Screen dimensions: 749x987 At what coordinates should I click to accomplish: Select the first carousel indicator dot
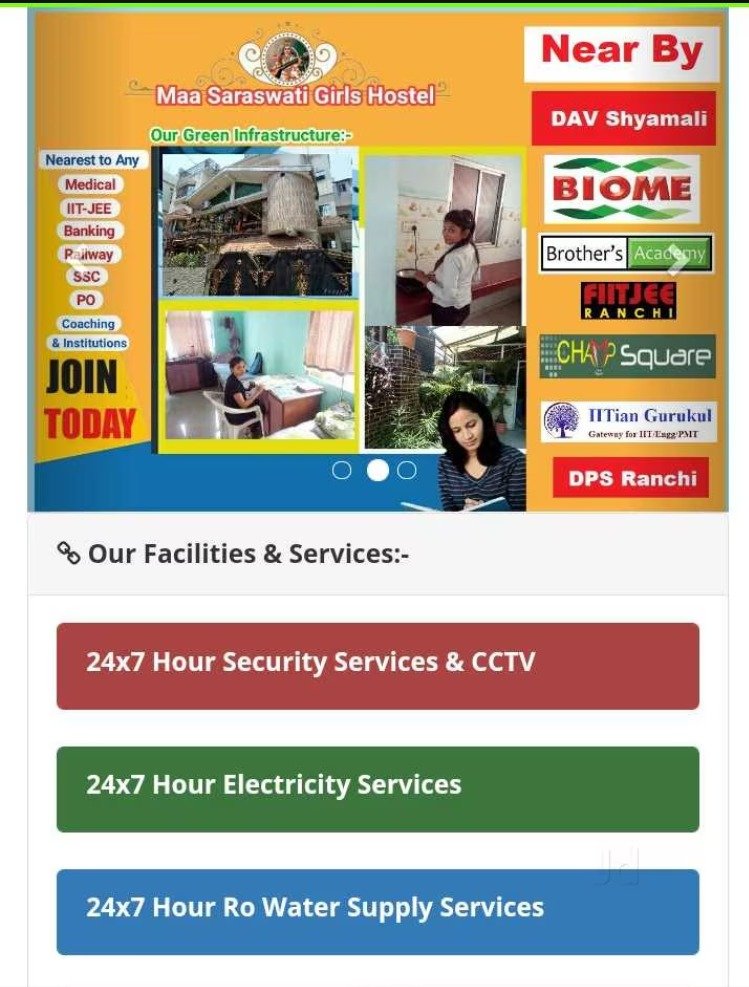342,470
